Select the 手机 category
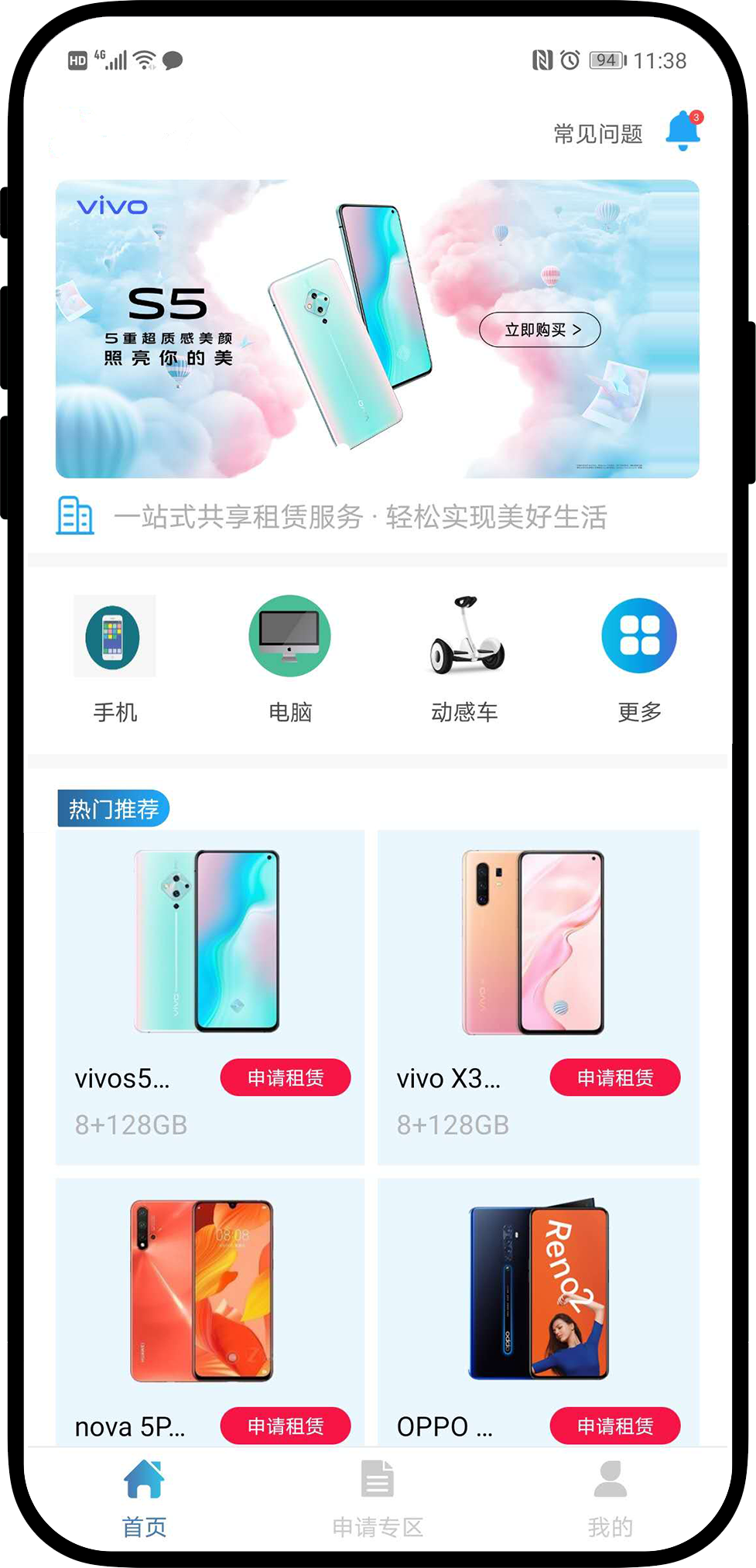This screenshot has height=1568, width=756. point(115,657)
